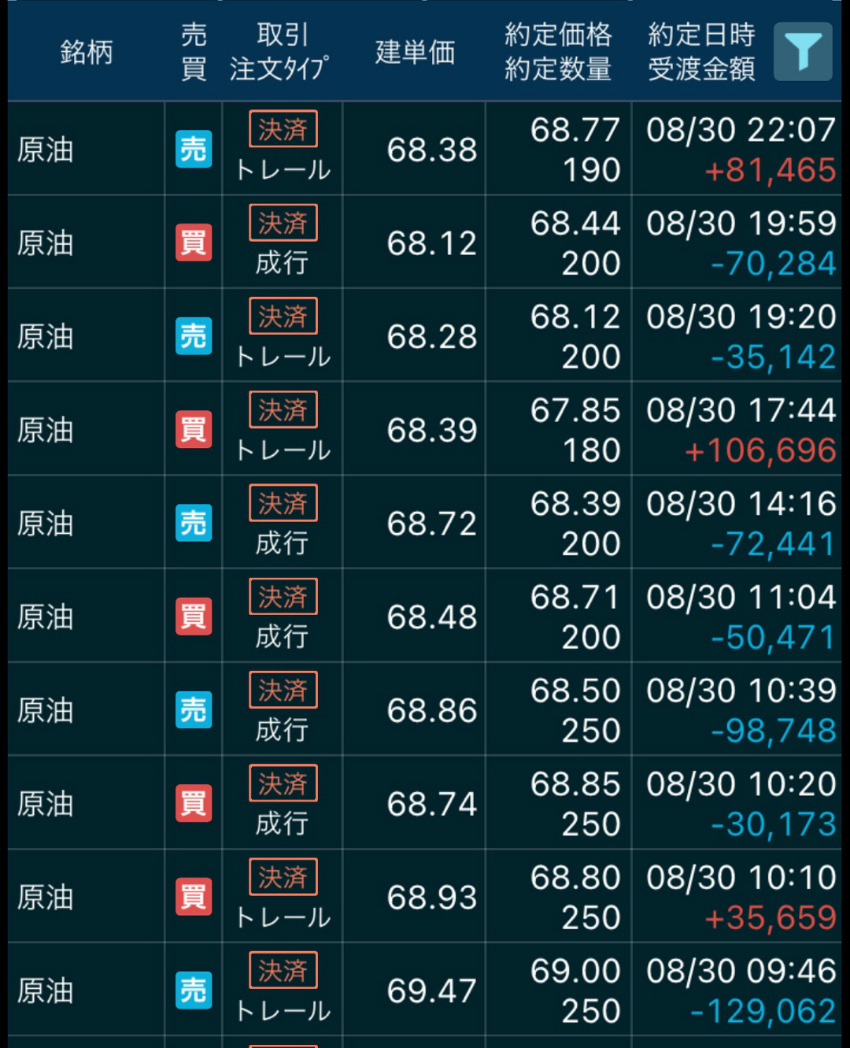Select the trade executed at 08/30 17:44

tap(425, 430)
